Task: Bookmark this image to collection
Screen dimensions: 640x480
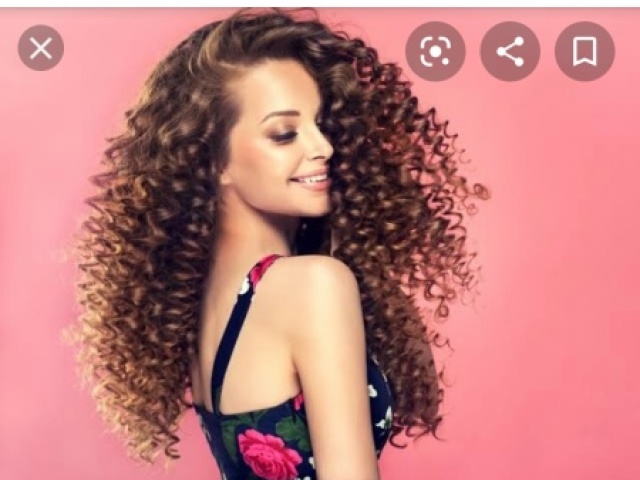Action: tap(584, 51)
